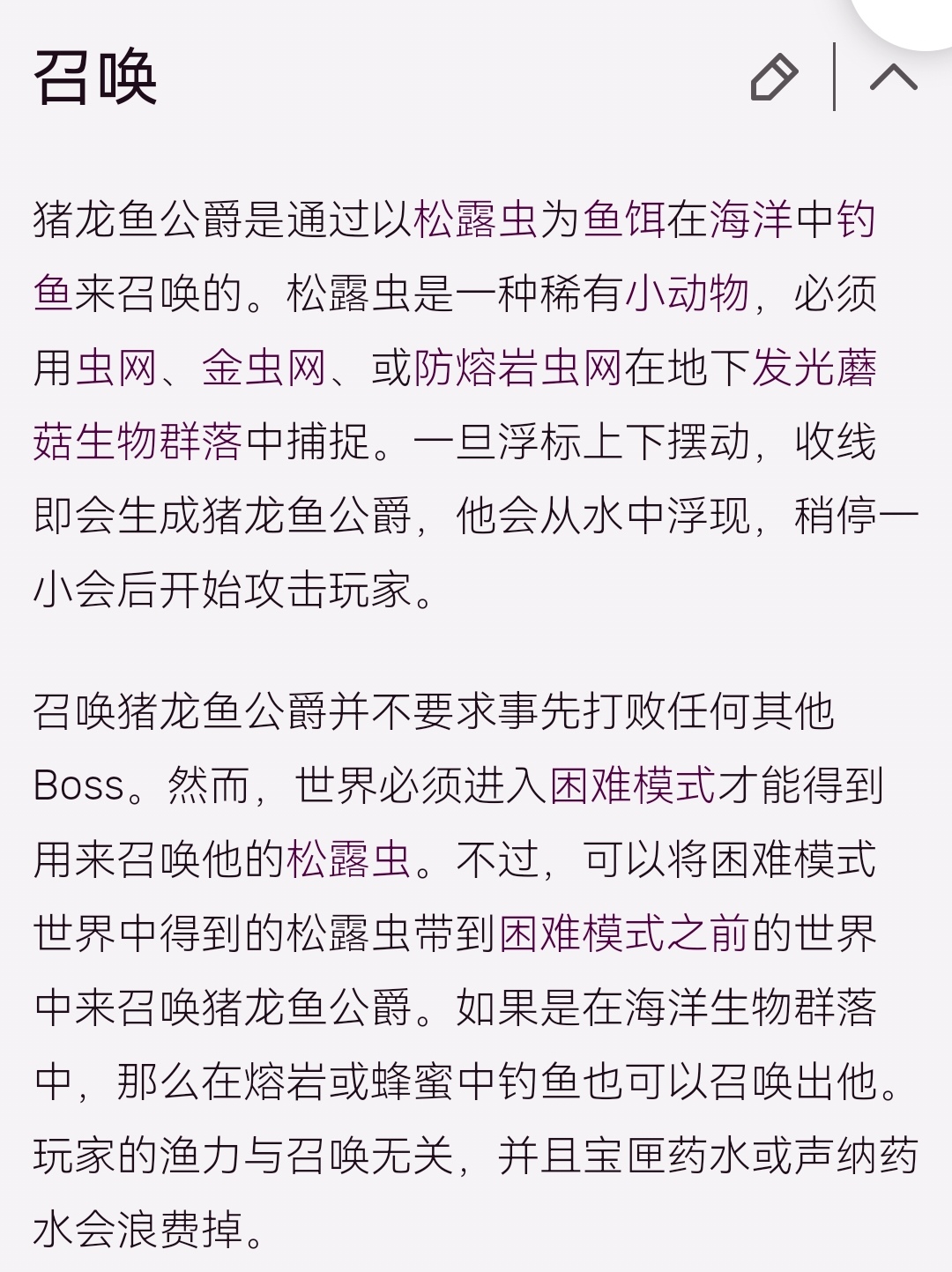Viewport: 952px width, 1272px height.
Task: Open the first 松露虫 link in the first paragraph
Action: pyautogui.click(x=475, y=220)
